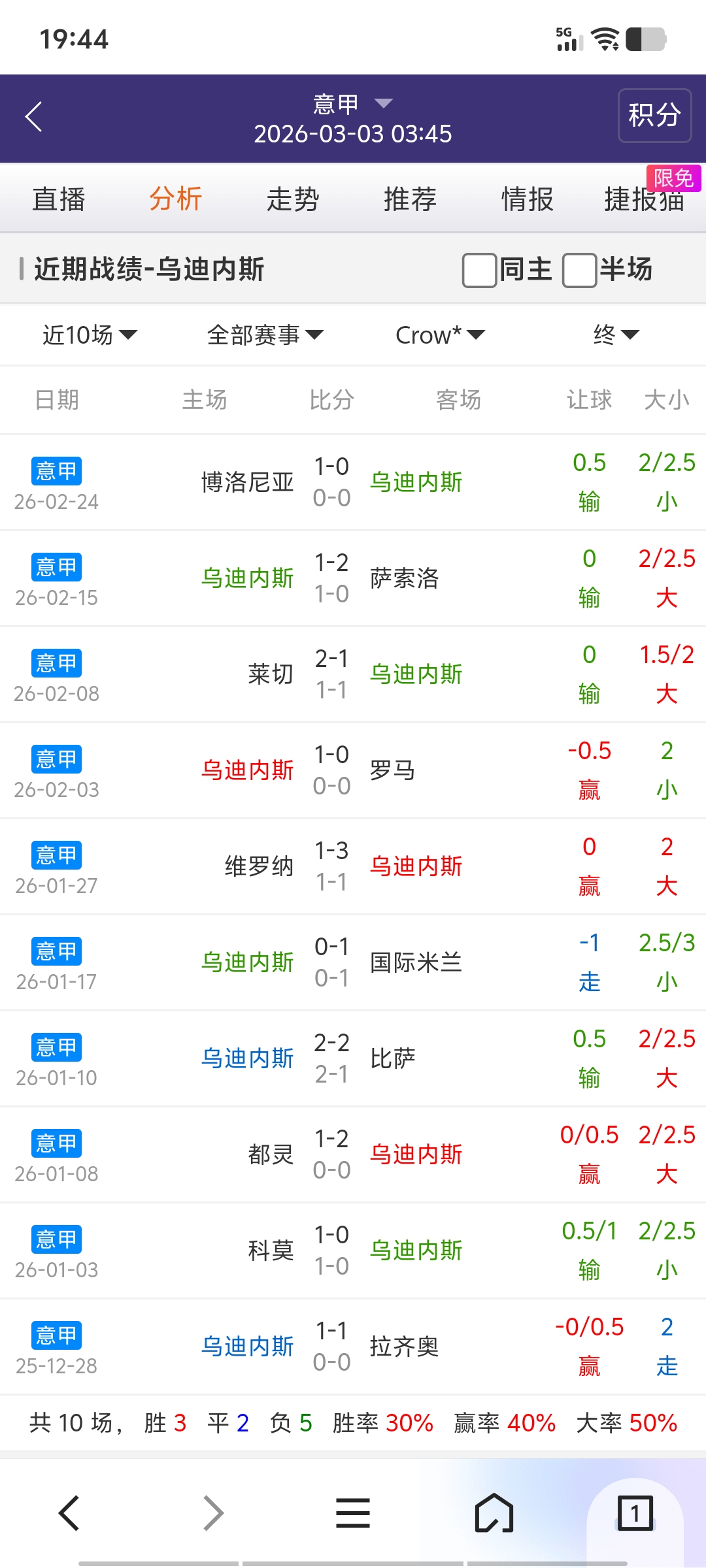
Task: Change the Crow* odds company dropdown
Action: click(x=440, y=335)
